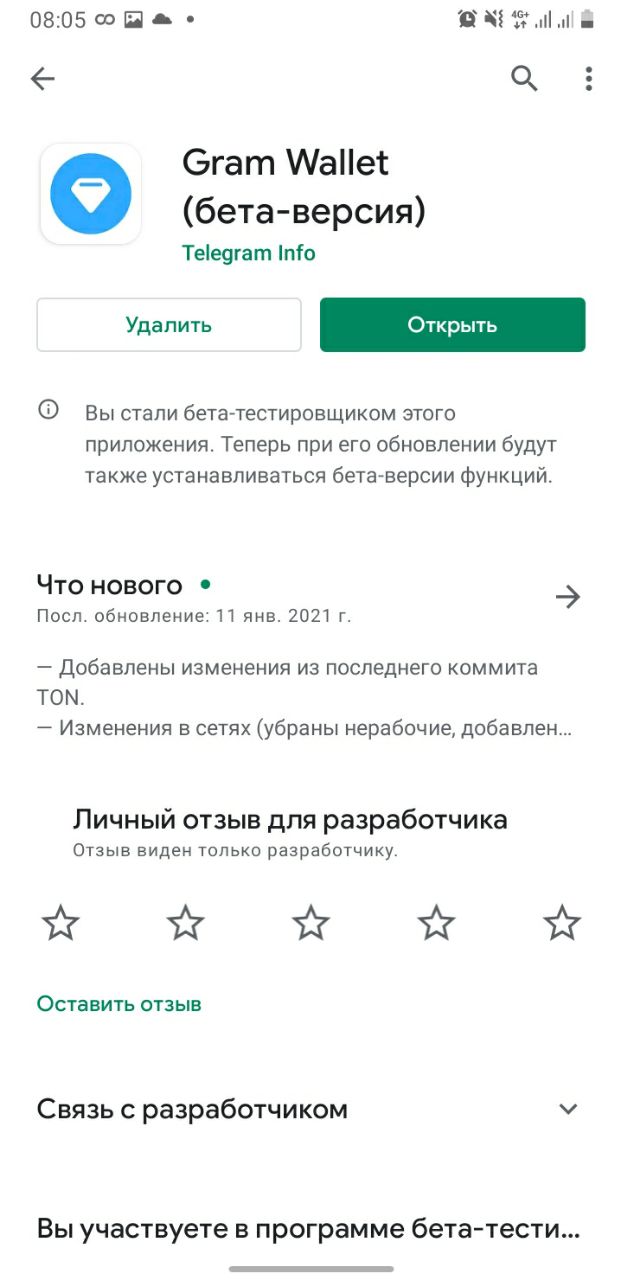Rate the app five stars
623x1280 pixels.
[561, 923]
